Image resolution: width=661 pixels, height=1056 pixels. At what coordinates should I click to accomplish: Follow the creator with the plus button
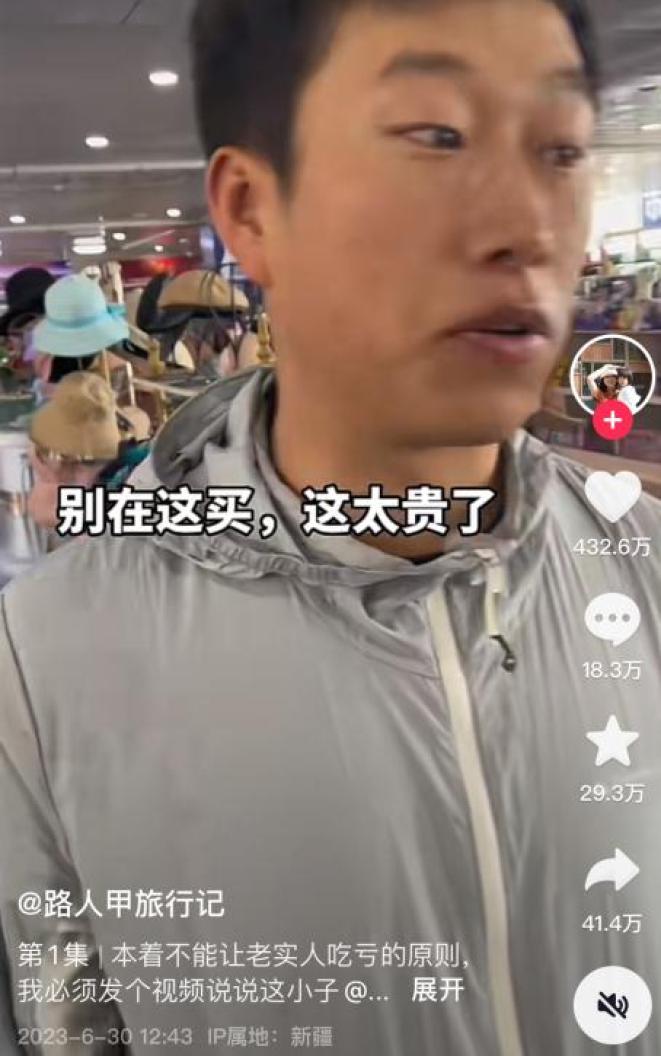[612, 421]
